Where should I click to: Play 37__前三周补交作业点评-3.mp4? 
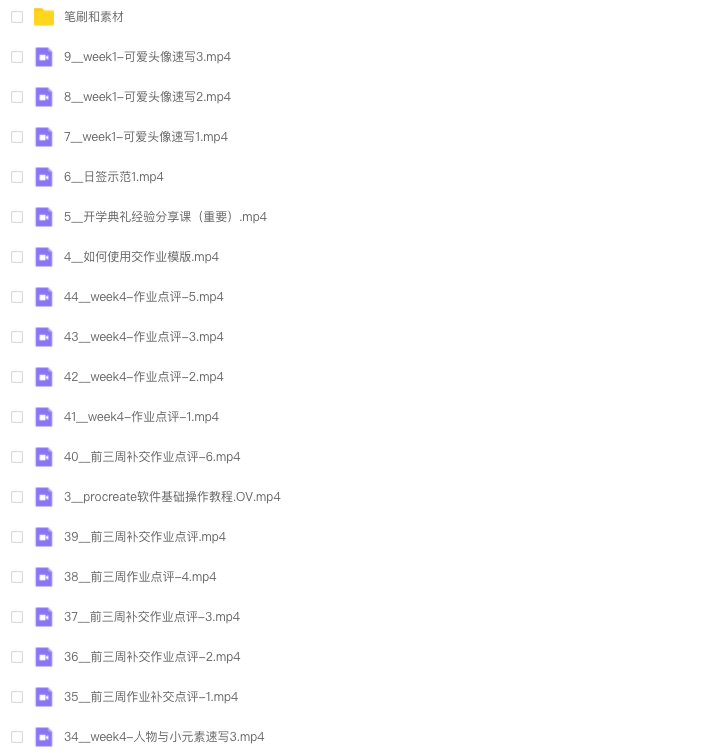click(152, 617)
